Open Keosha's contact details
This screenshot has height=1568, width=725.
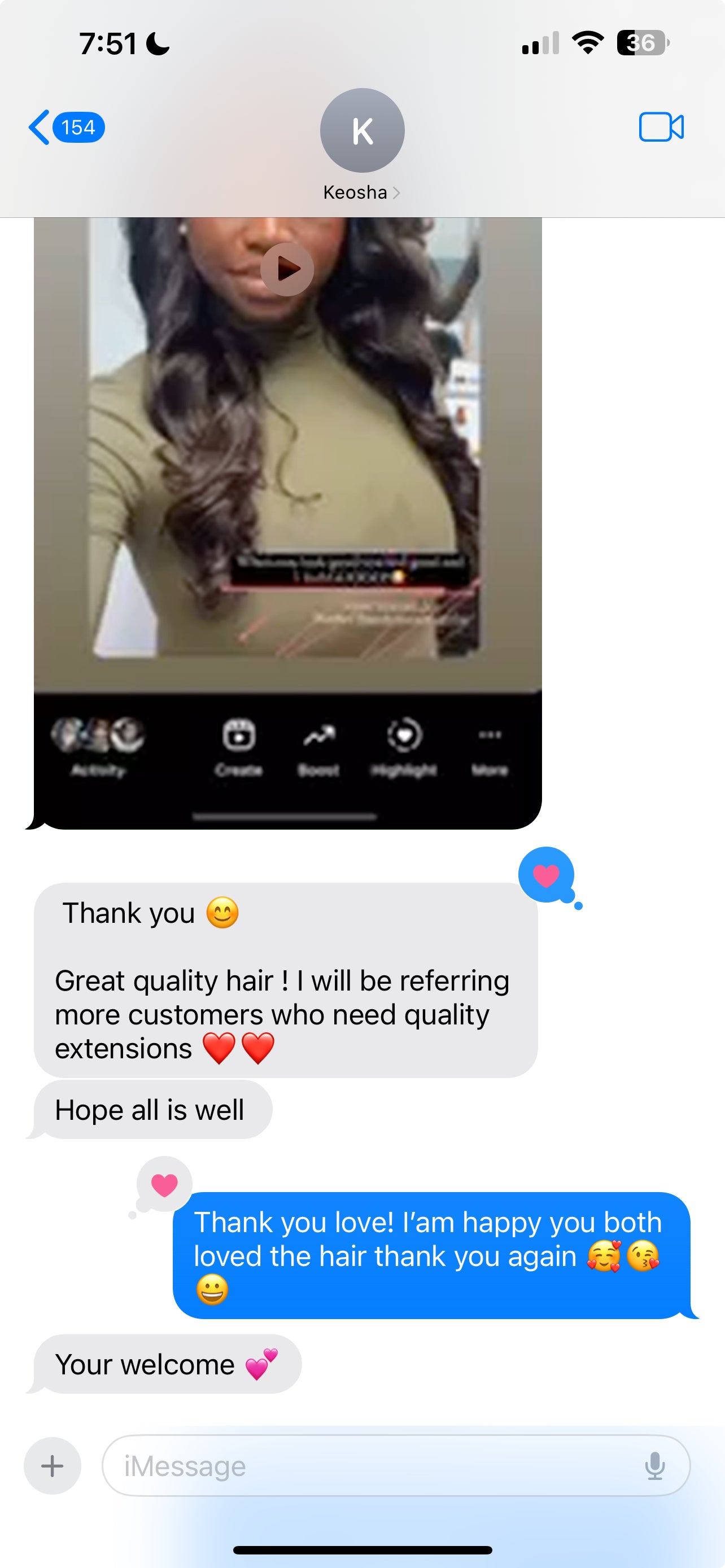361,145
